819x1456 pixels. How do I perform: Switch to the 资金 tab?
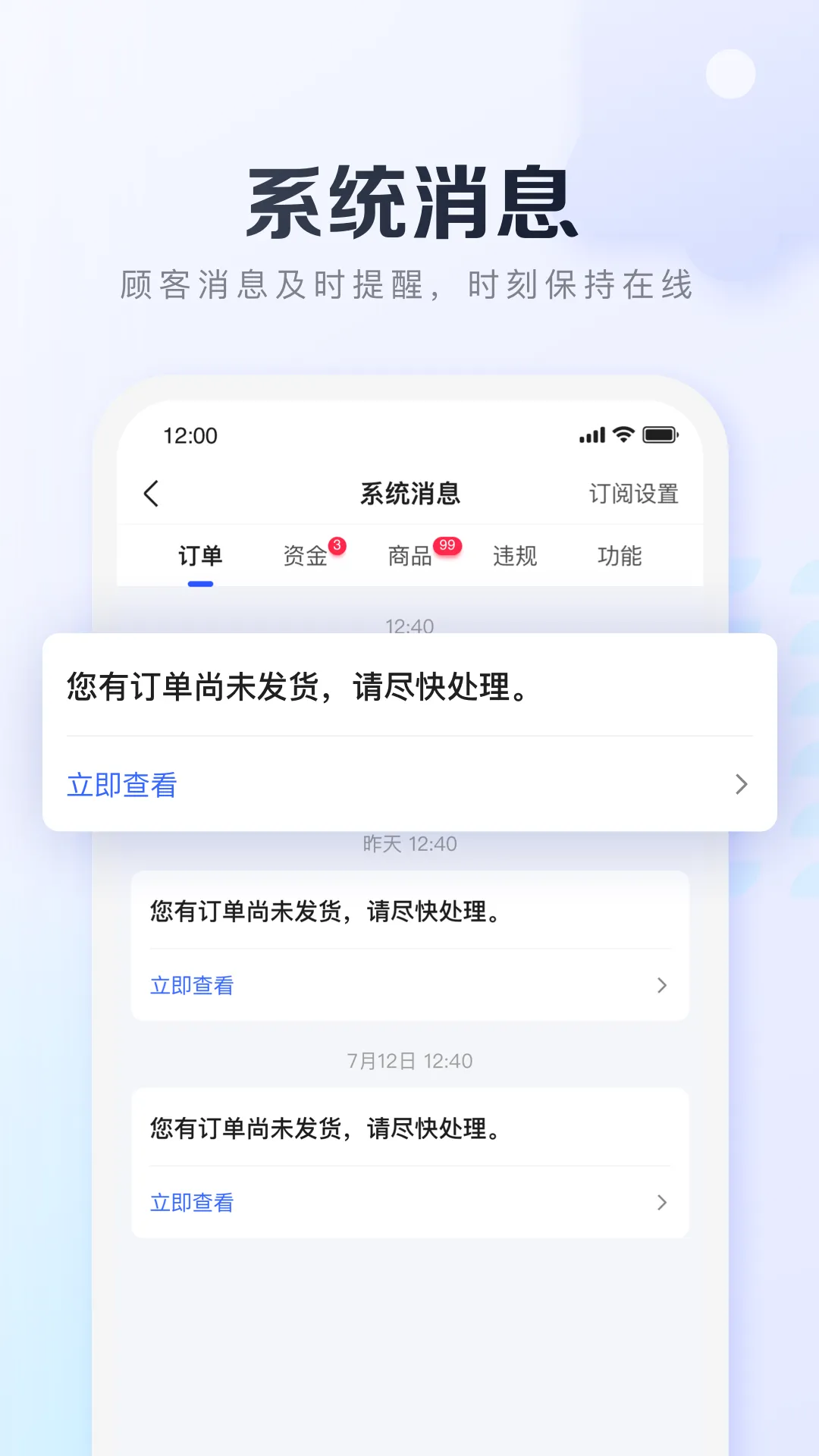[307, 555]
